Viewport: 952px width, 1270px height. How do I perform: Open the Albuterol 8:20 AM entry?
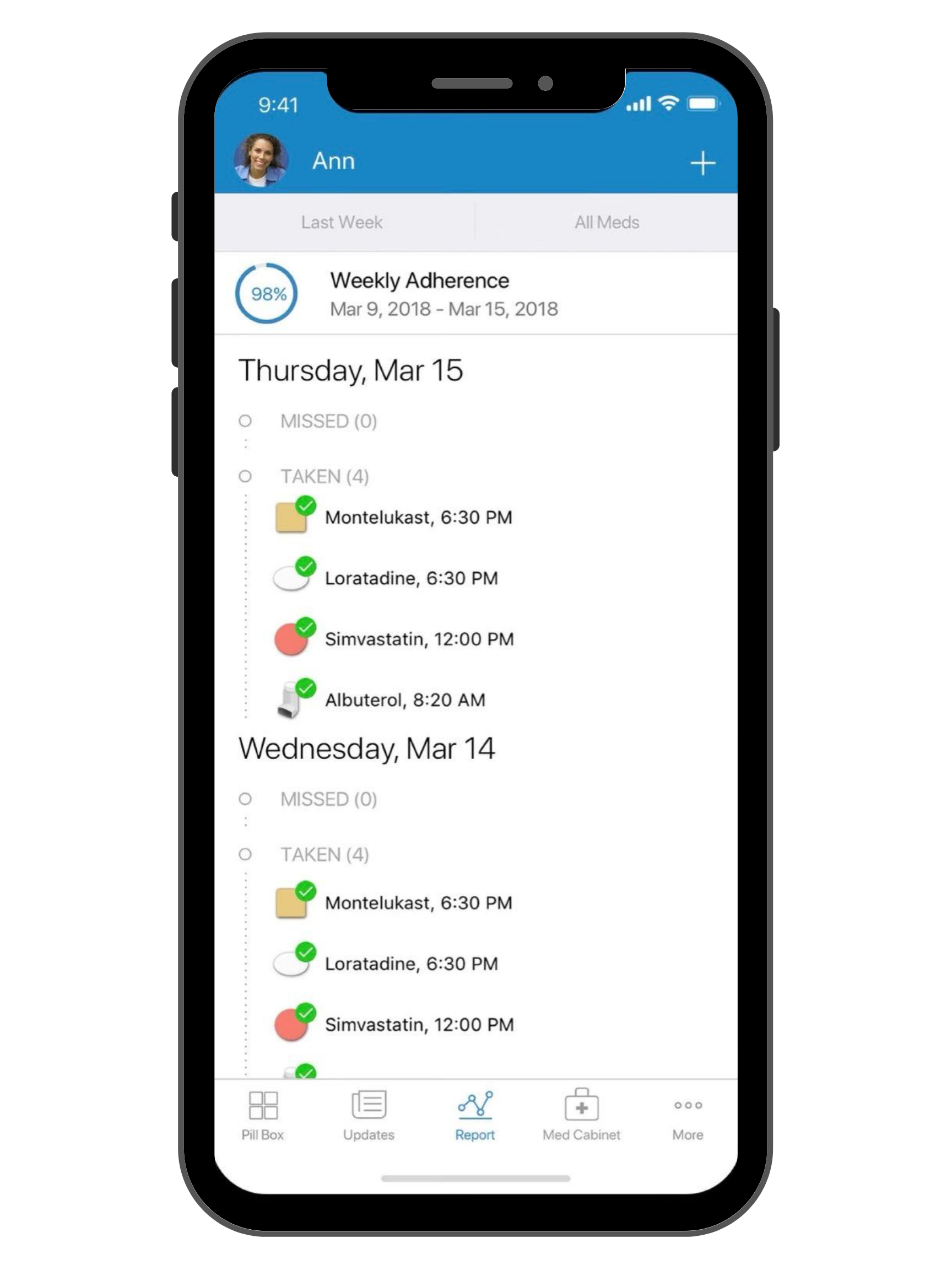pos(404,700)
